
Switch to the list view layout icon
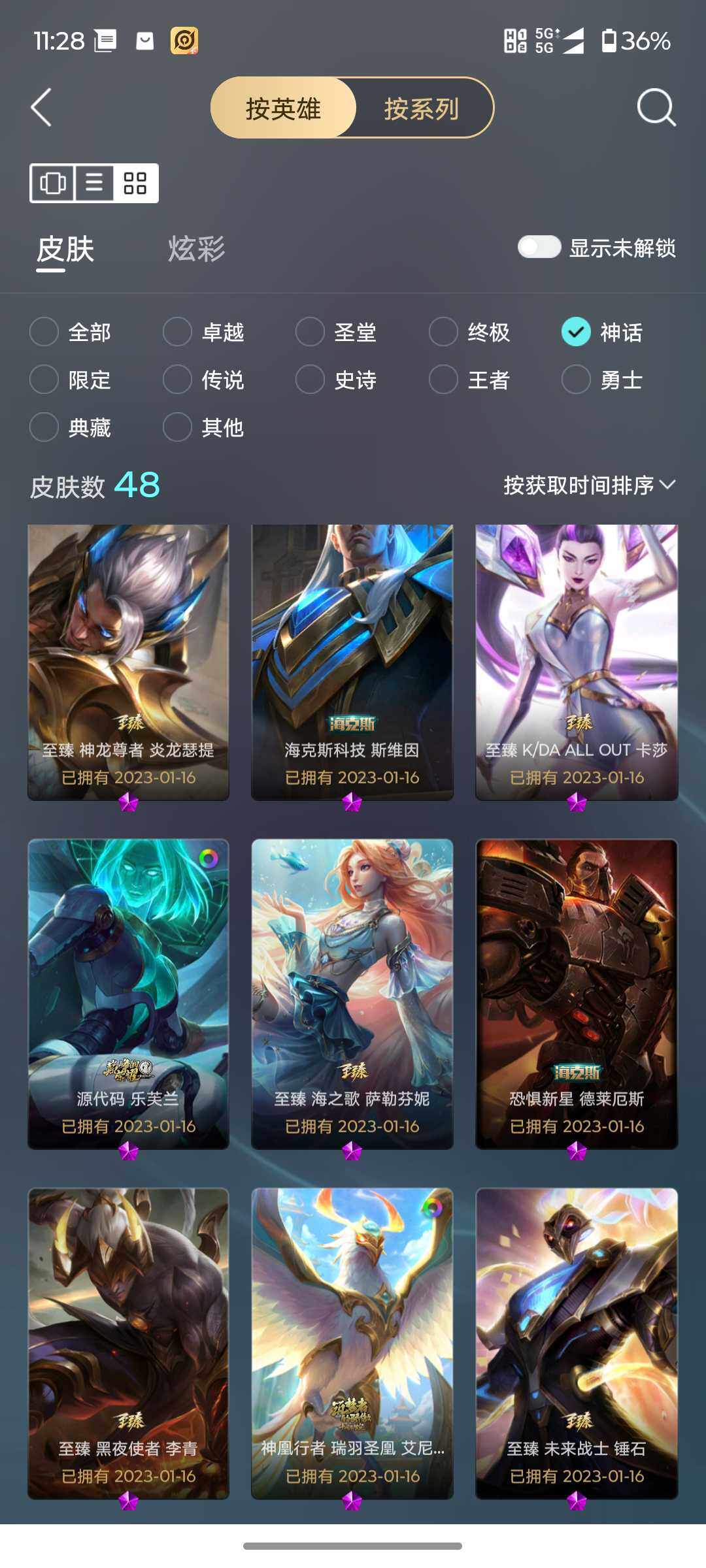pyautogui.click(x=94, y=183)
